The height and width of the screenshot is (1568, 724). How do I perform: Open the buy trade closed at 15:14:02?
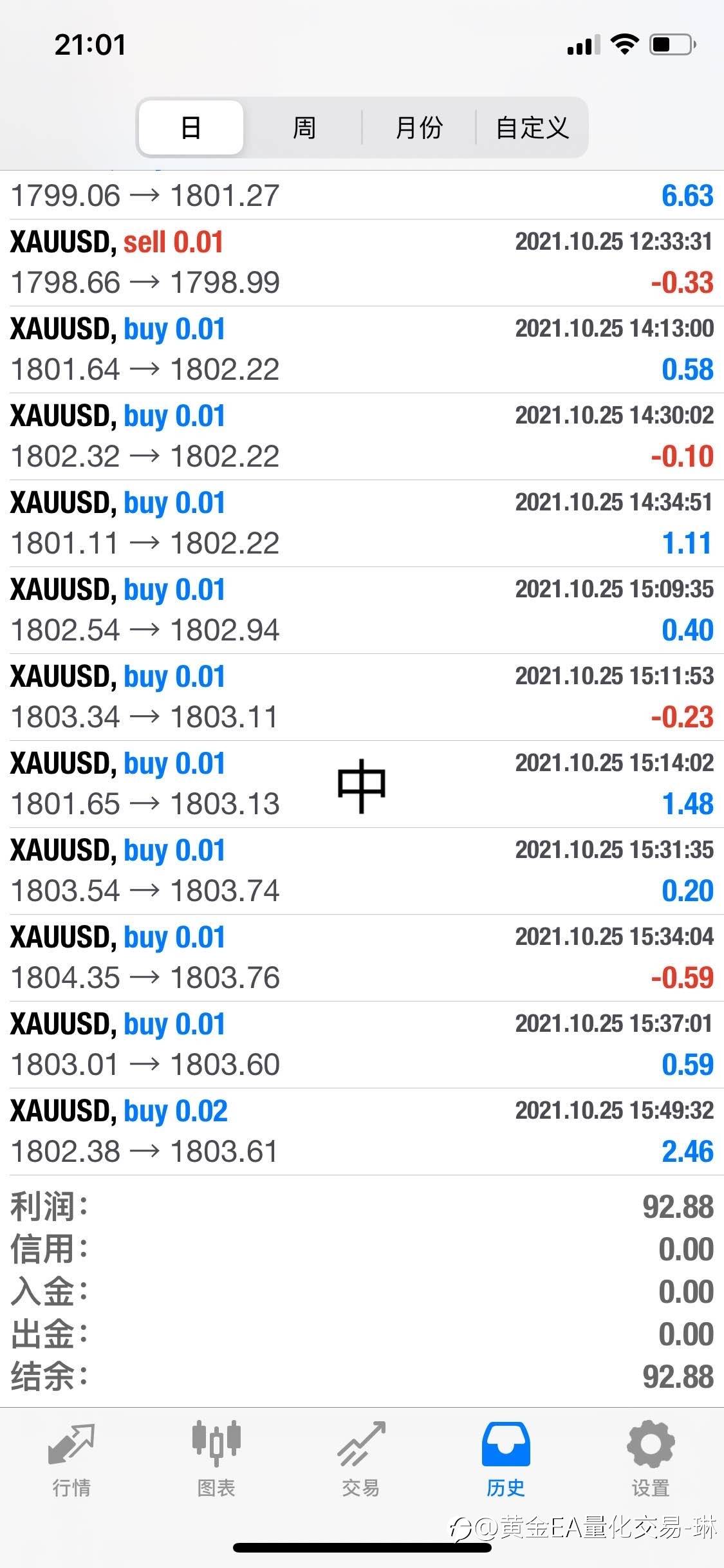pos(362,784)
